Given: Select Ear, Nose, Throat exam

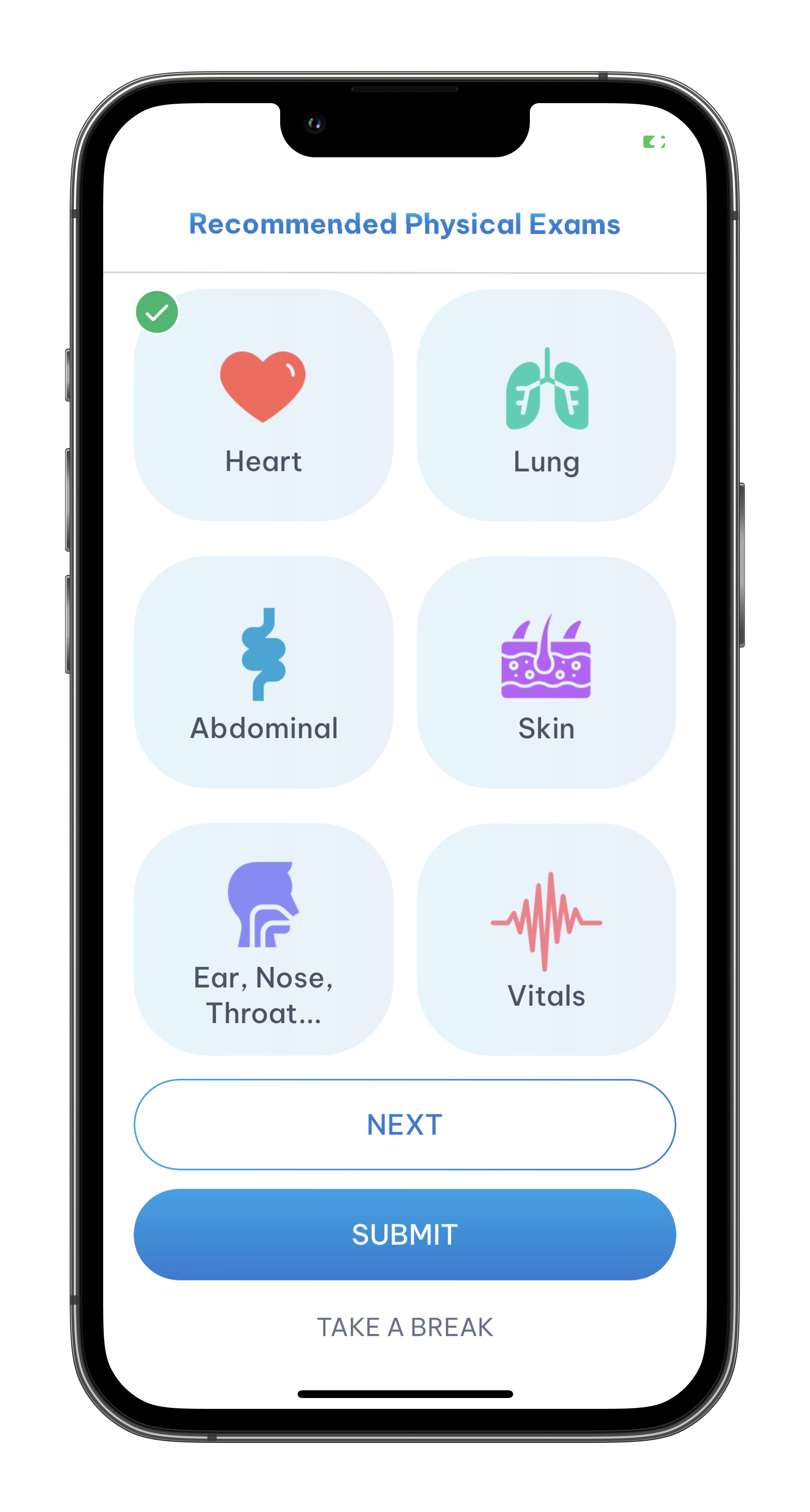Looking at the screenshot, I should click(x=263, y=939).
